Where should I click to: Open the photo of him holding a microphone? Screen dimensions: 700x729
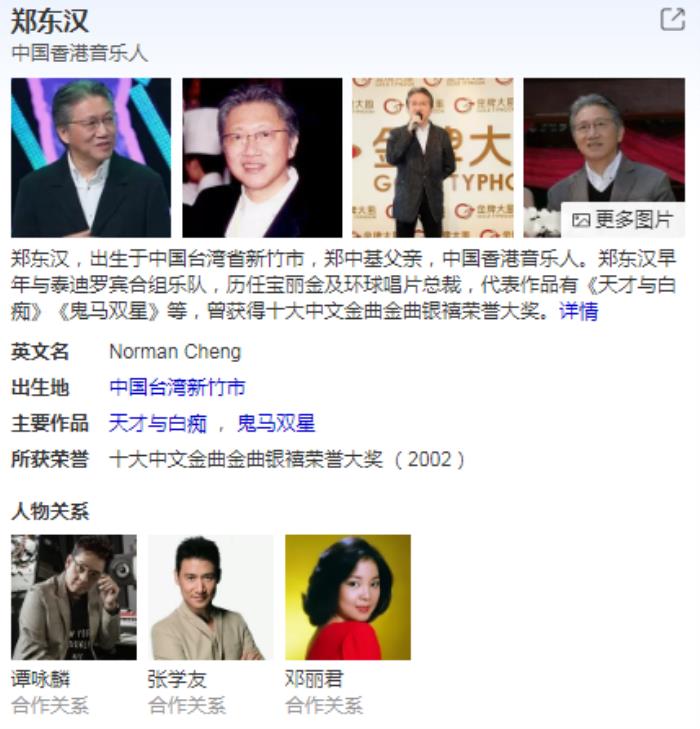pos(432,157)
